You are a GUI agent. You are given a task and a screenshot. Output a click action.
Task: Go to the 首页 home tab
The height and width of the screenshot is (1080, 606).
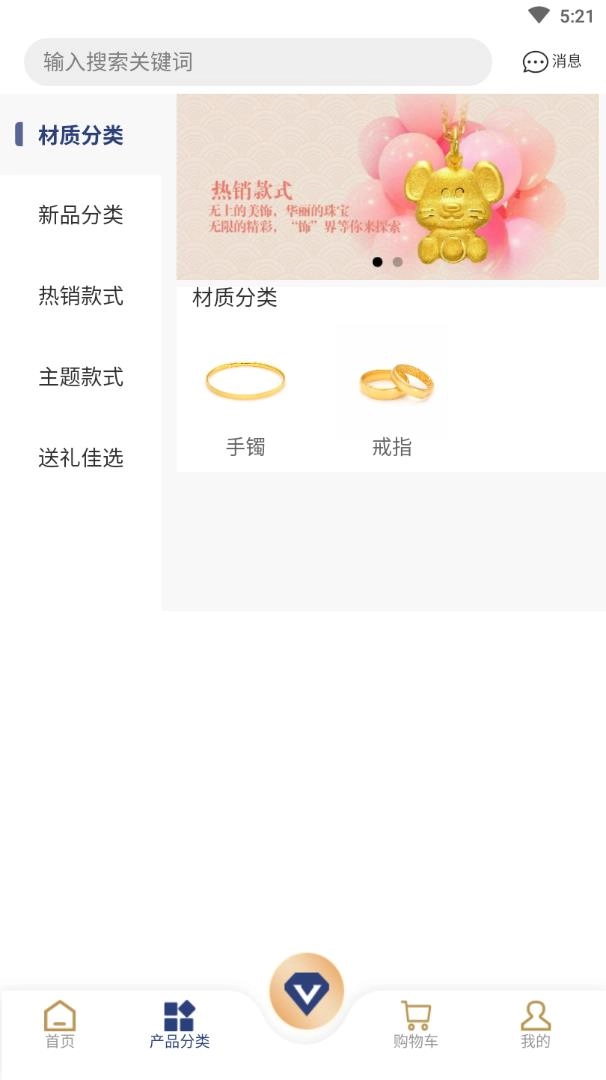(60, 1025)
